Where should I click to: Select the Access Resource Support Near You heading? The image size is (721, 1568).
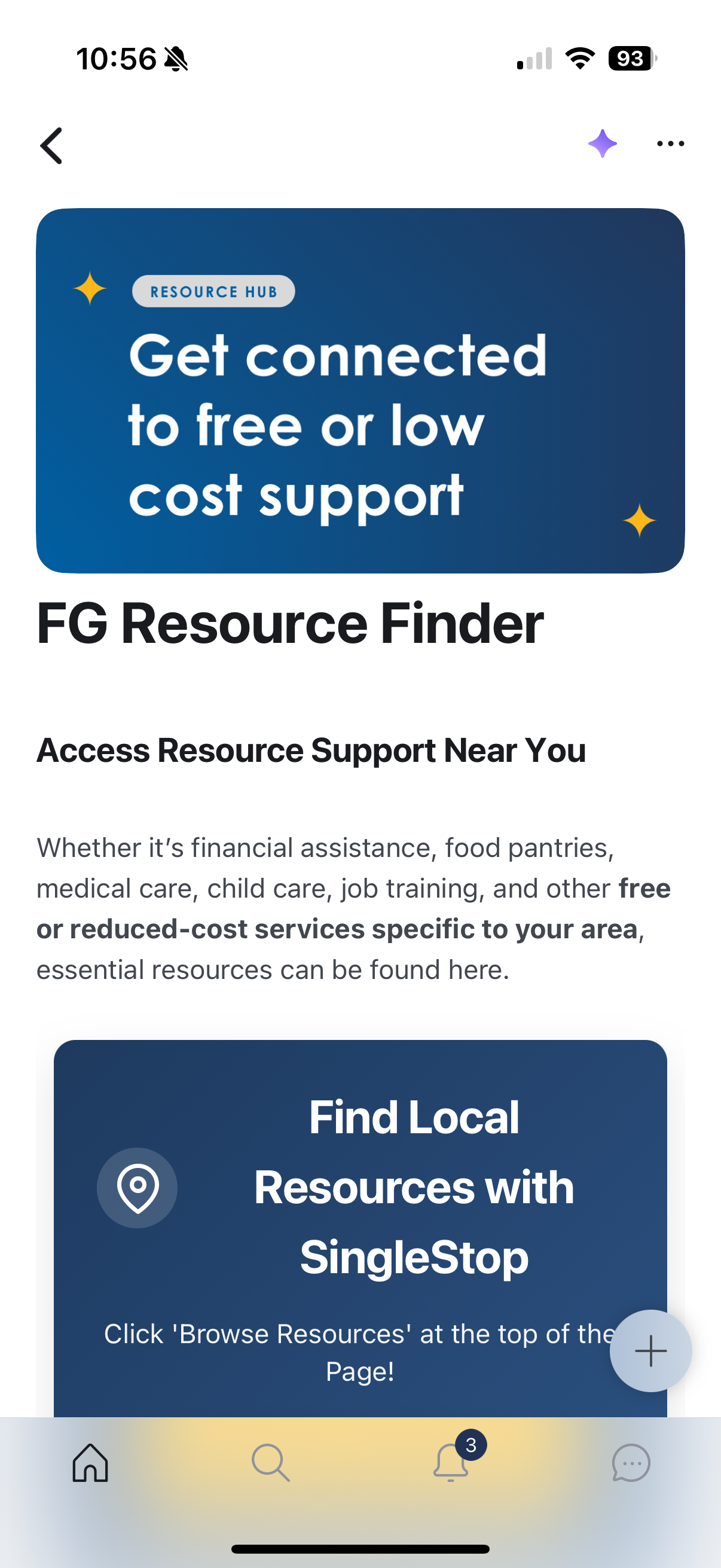tap(310, 751)
